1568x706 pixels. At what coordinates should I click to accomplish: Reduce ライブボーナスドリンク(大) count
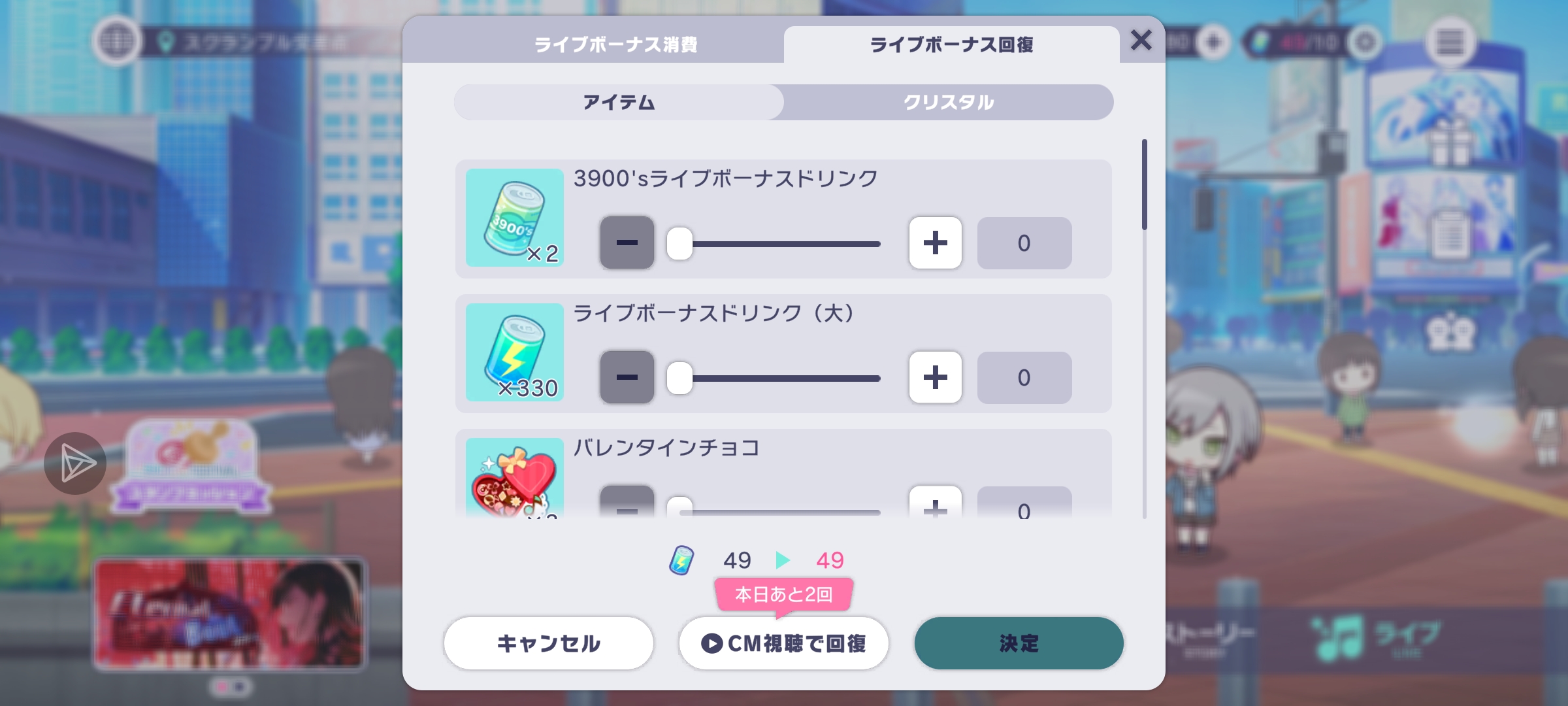pos(627,377)
